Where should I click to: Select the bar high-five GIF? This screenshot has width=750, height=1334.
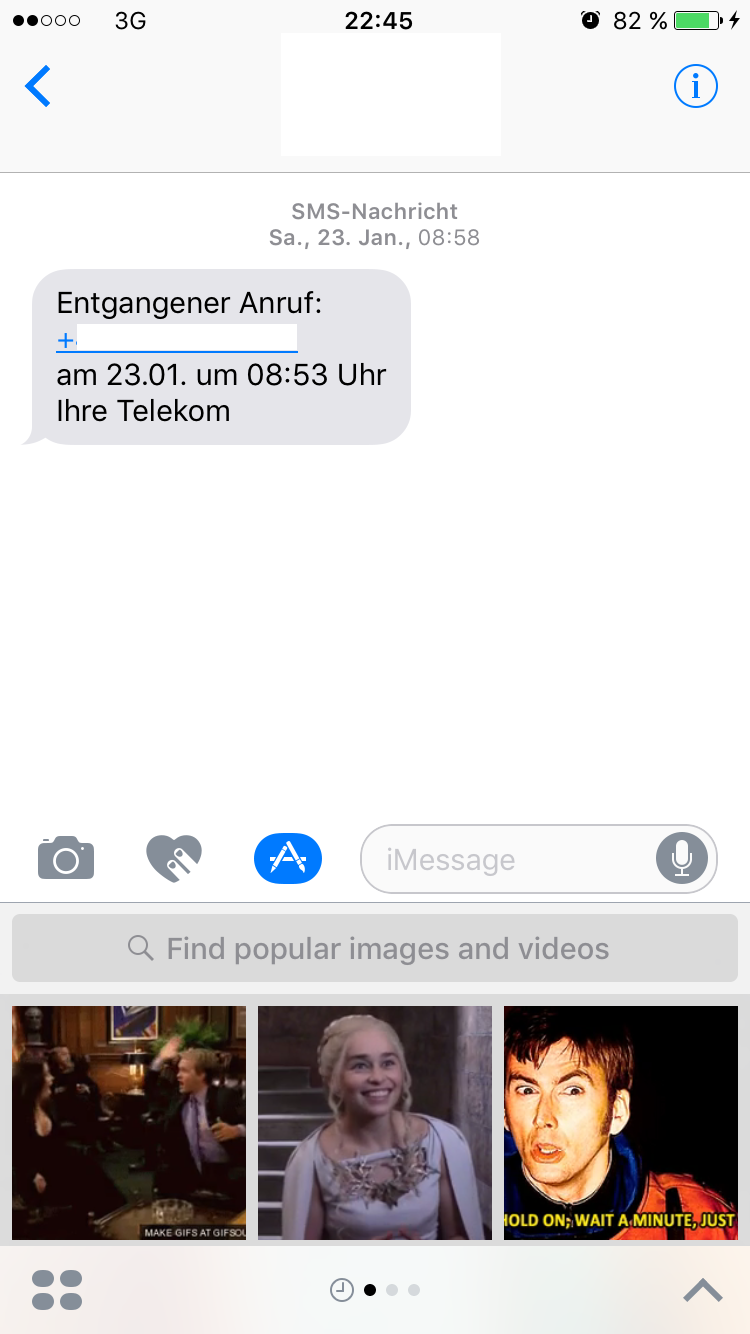[129, 1123]
